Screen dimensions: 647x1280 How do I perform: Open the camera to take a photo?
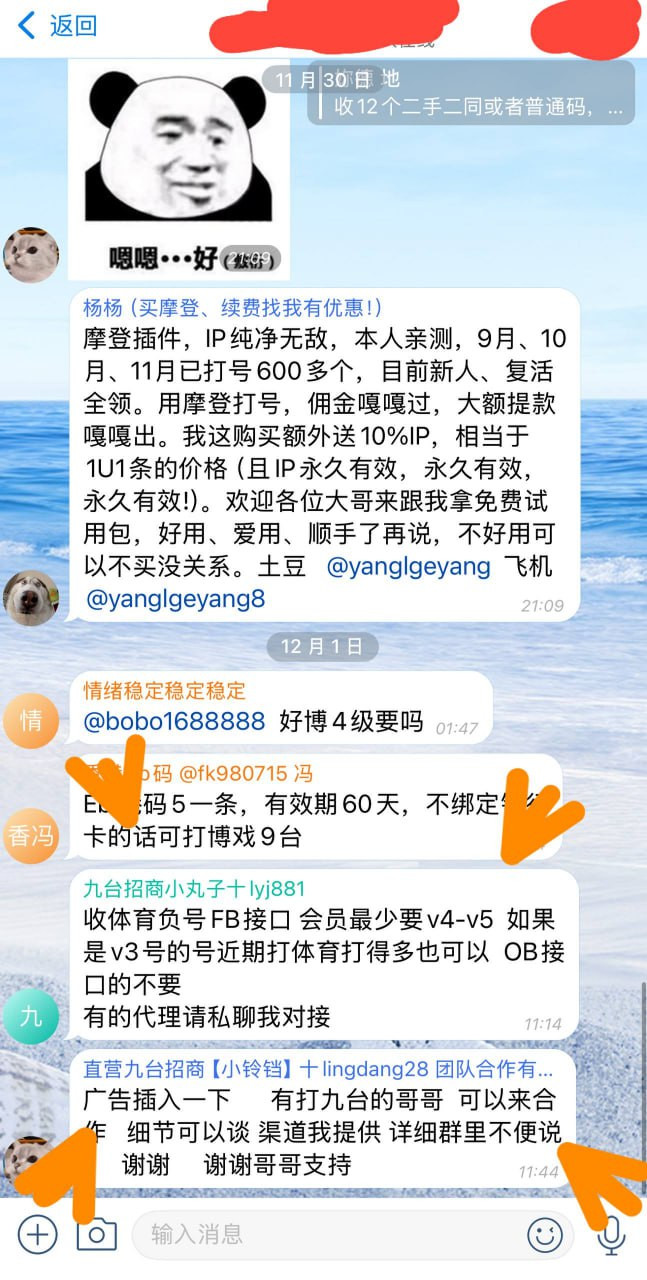point(96,1234)
